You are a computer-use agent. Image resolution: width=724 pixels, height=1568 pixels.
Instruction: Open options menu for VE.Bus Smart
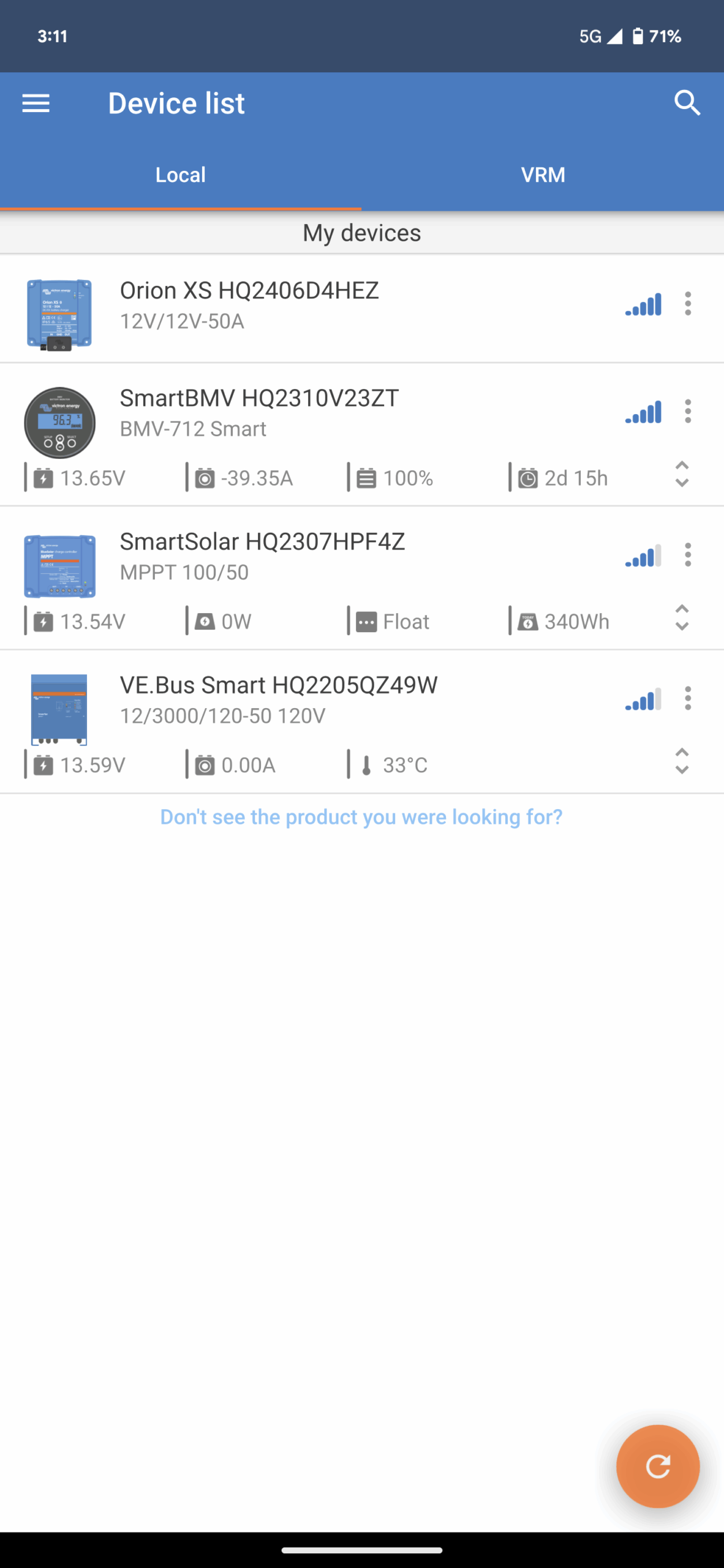(688, 698)
